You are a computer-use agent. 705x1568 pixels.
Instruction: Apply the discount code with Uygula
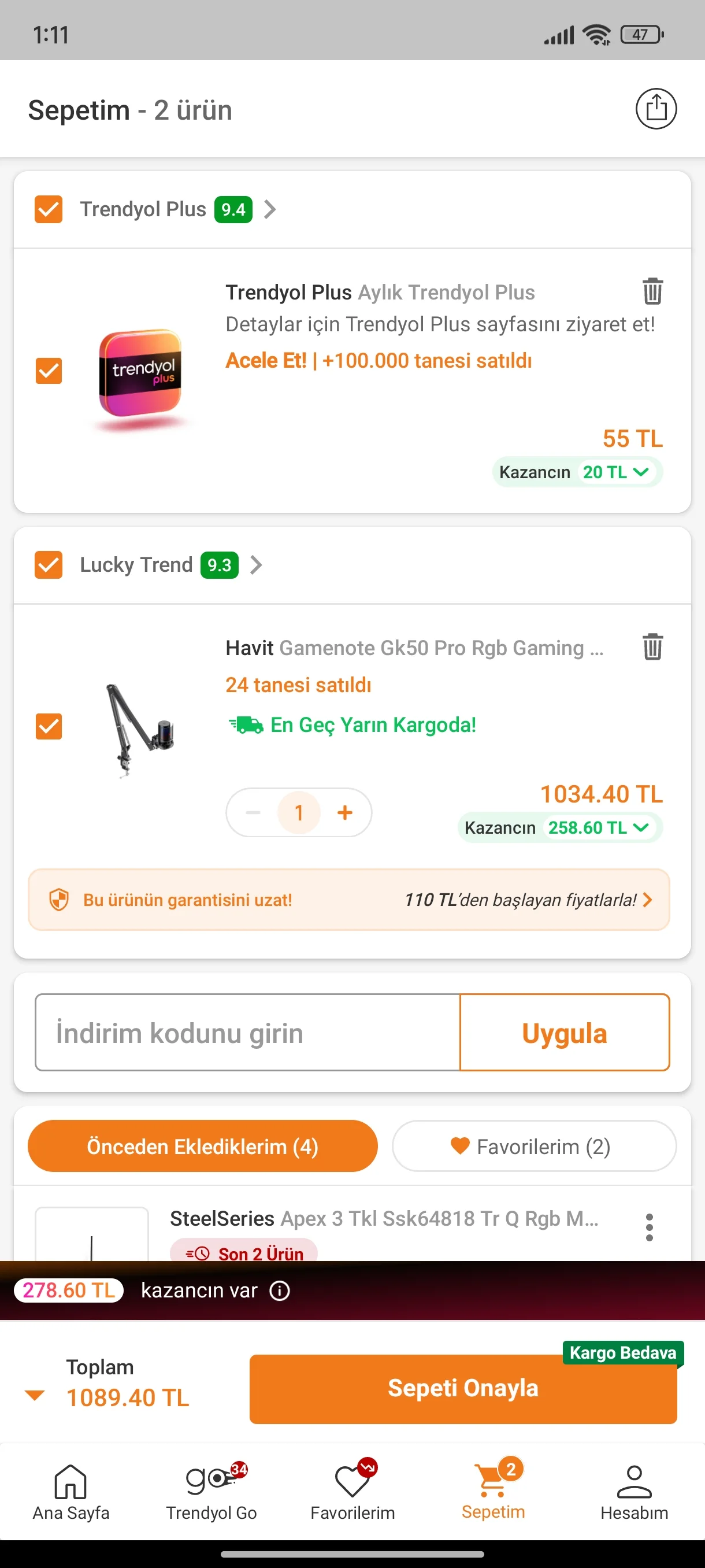click(x=564, y=1033)
